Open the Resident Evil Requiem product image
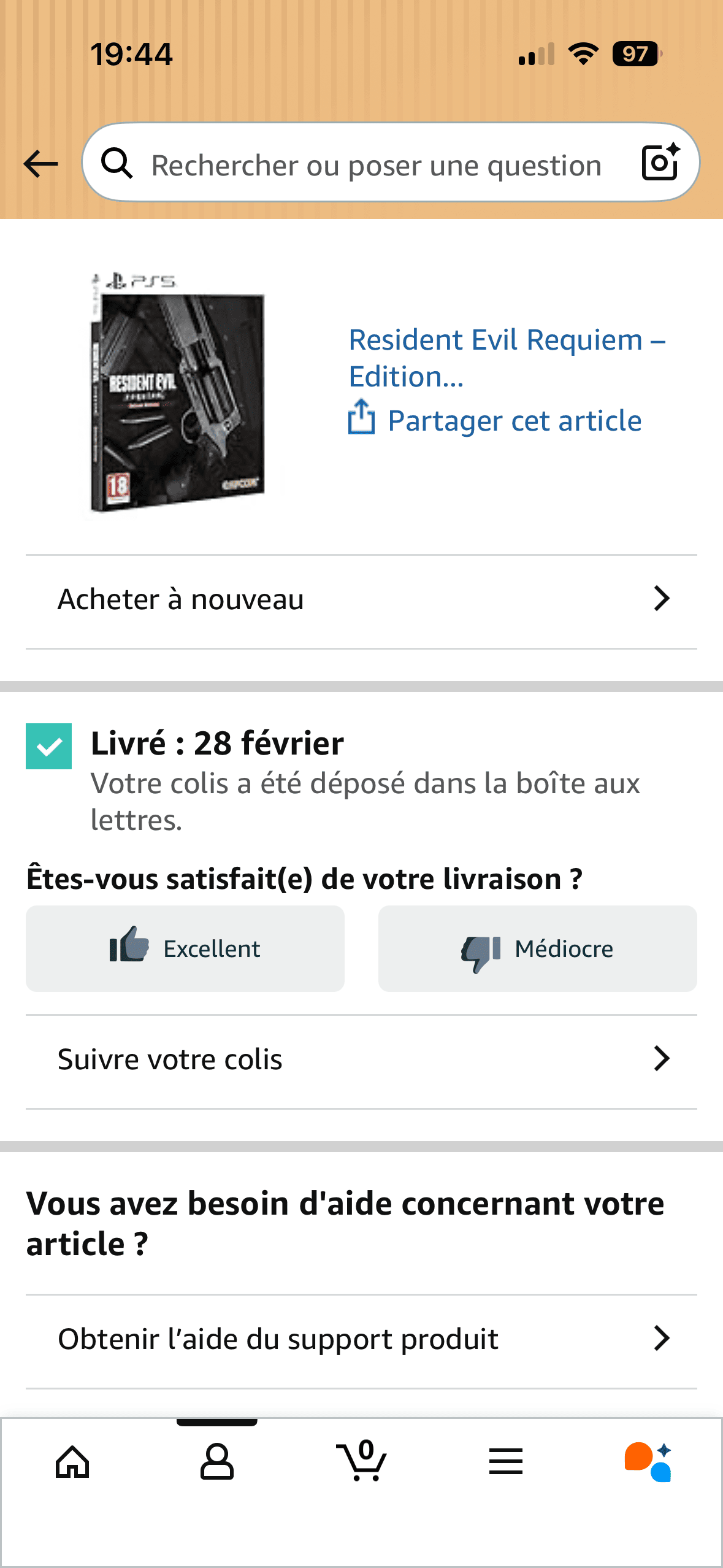The image size is (723, 1568). (178, 394)
